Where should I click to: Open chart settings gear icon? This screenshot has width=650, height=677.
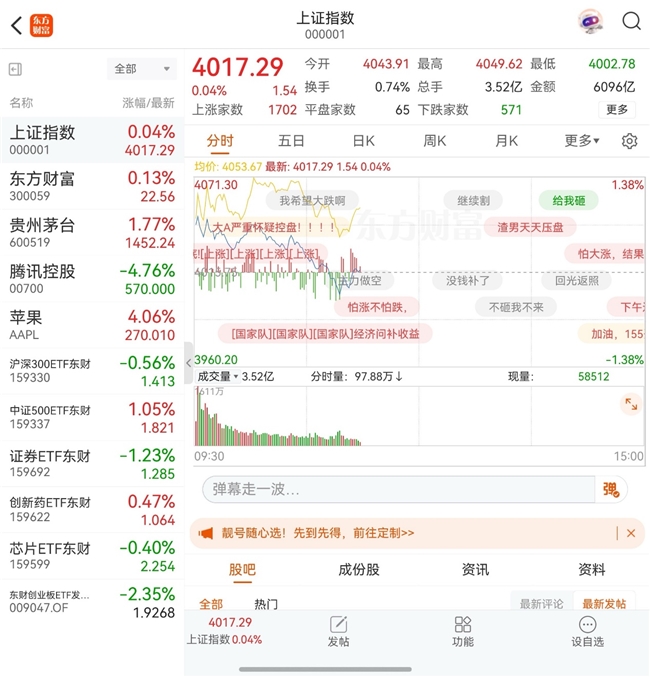(x=629, y=141)
